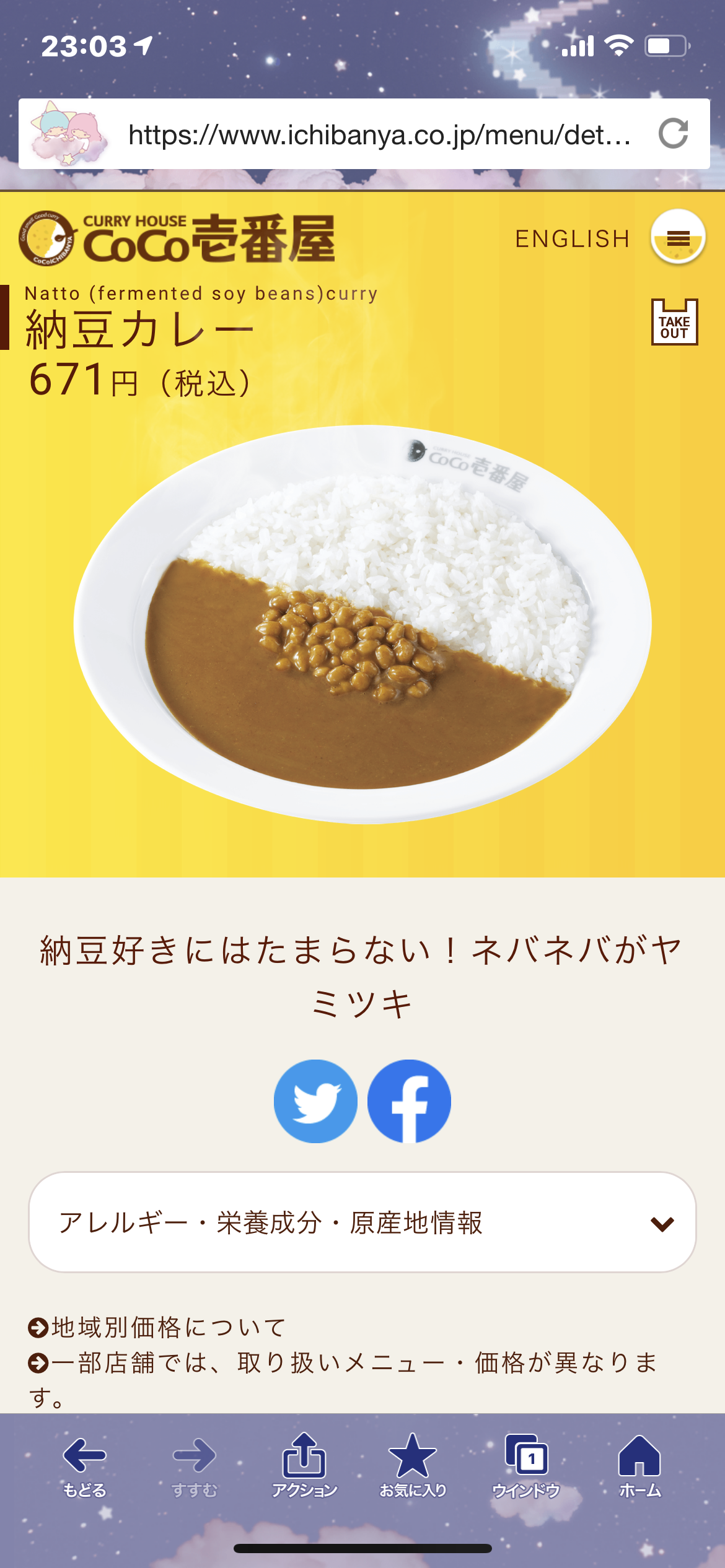Switch the site to ENGLISH
The image size is (725, 1568).
pyautogui.click(x=572, y=239)
